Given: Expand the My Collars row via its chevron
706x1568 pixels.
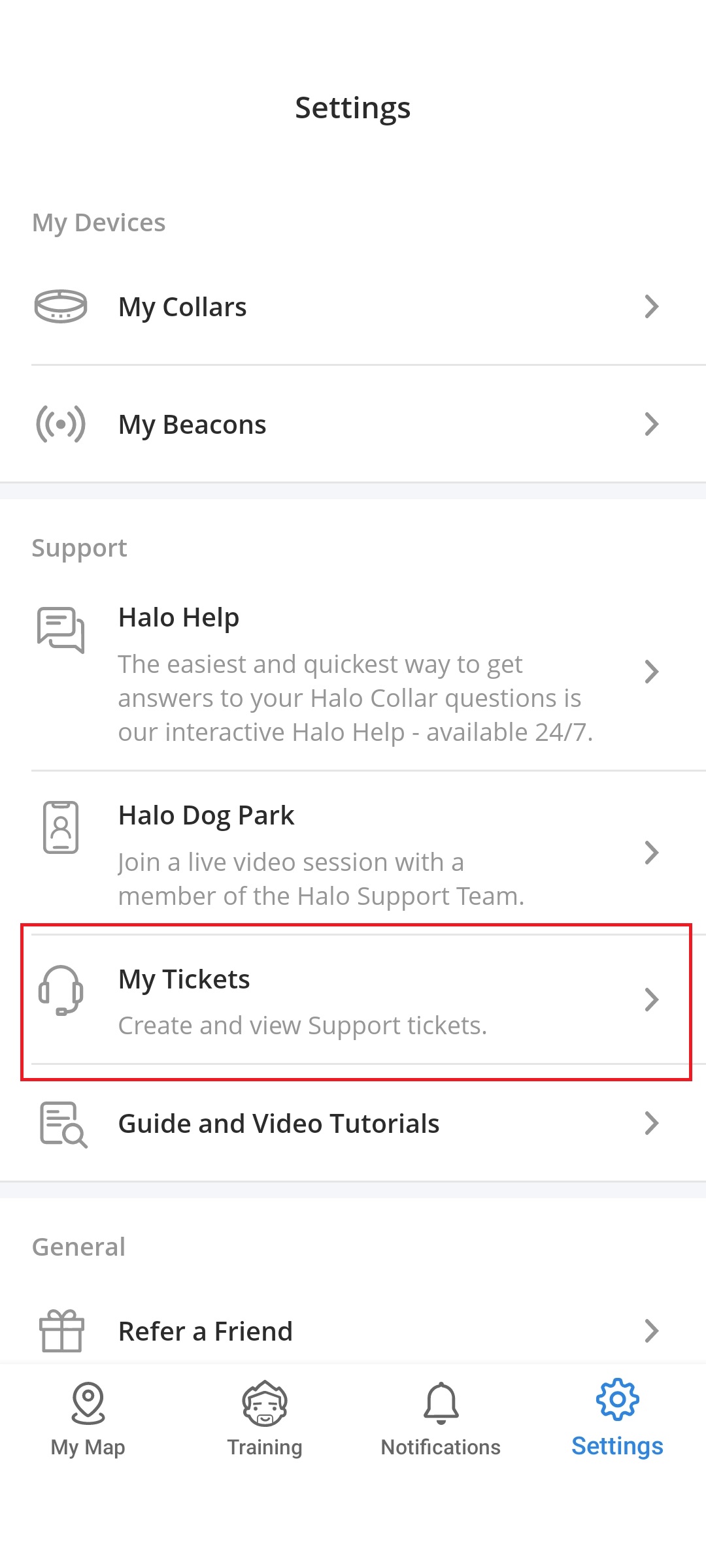Looking at the screenshot, I should (x=652, y=306).
